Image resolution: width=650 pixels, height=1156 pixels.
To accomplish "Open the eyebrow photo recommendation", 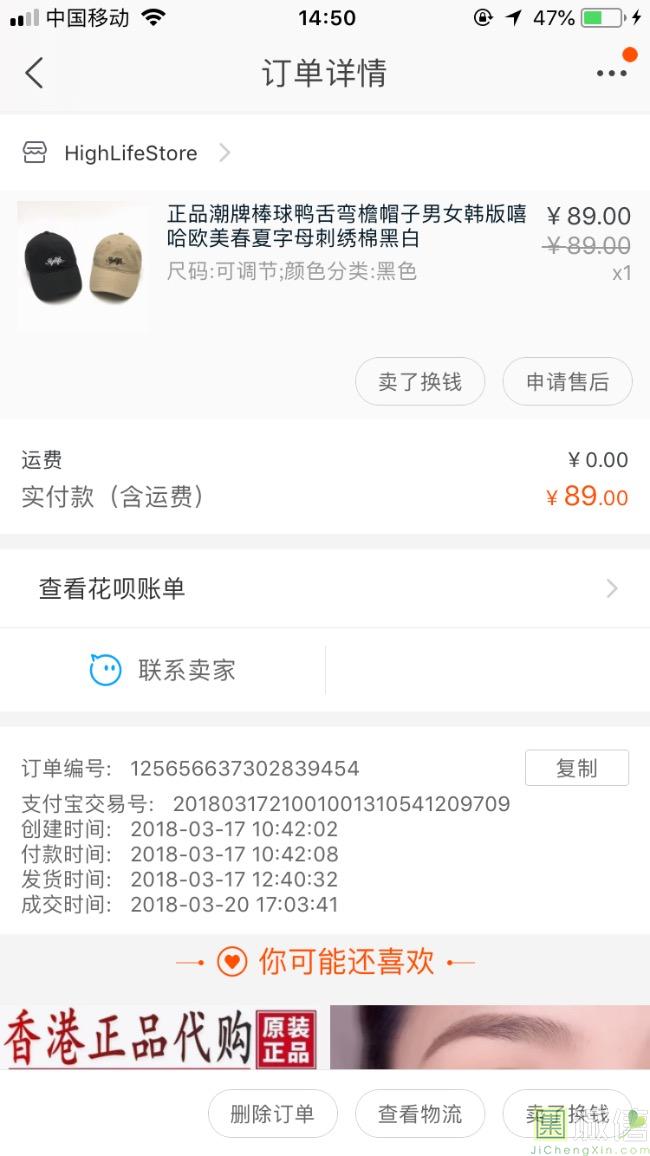I will 490,1036.
